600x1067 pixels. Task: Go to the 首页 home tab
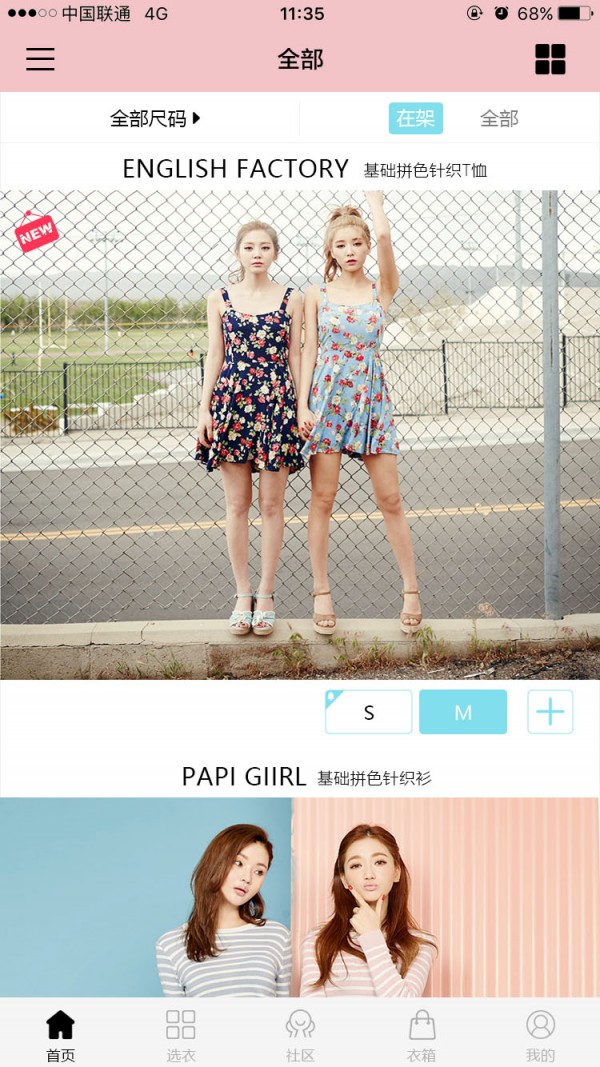[x=60, y=1035]
